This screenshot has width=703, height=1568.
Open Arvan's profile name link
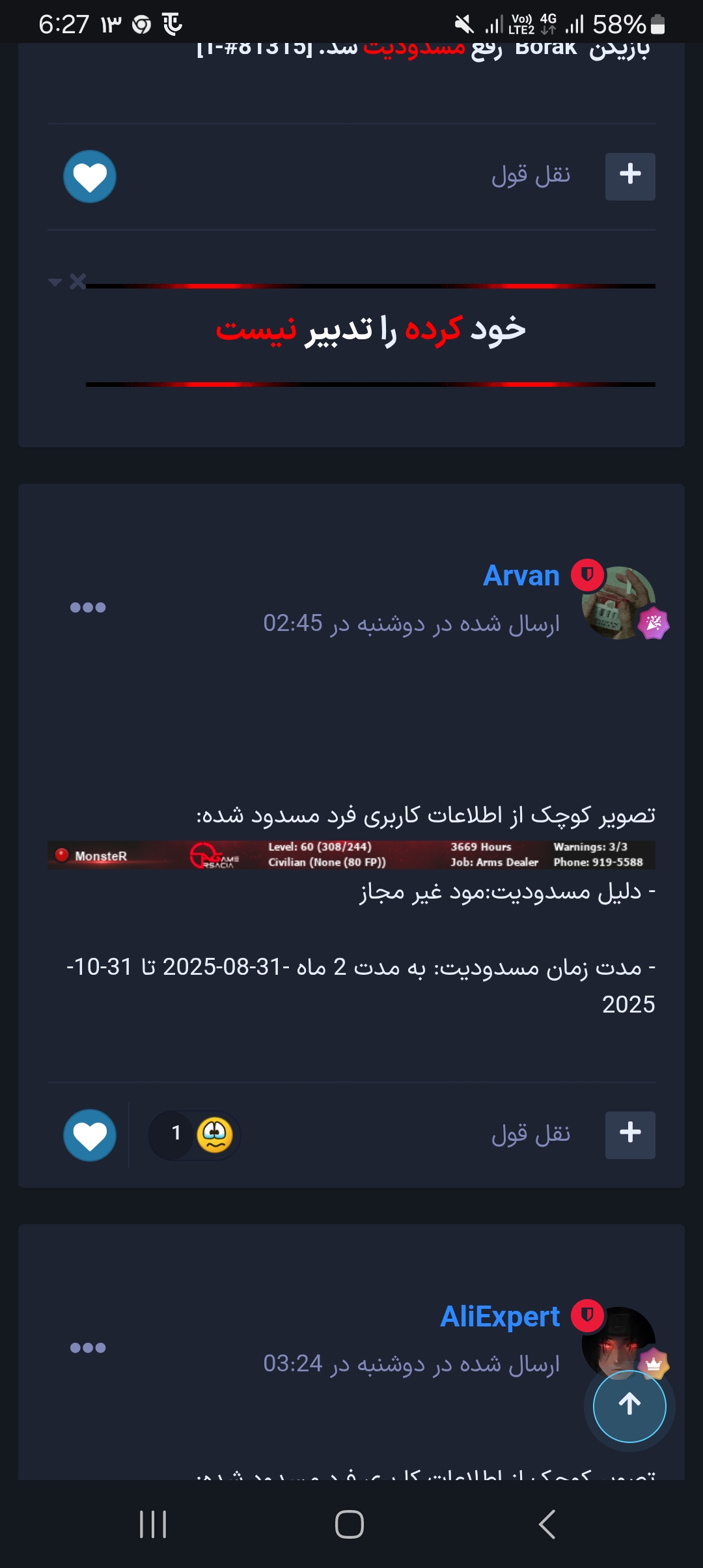(521, 576)
